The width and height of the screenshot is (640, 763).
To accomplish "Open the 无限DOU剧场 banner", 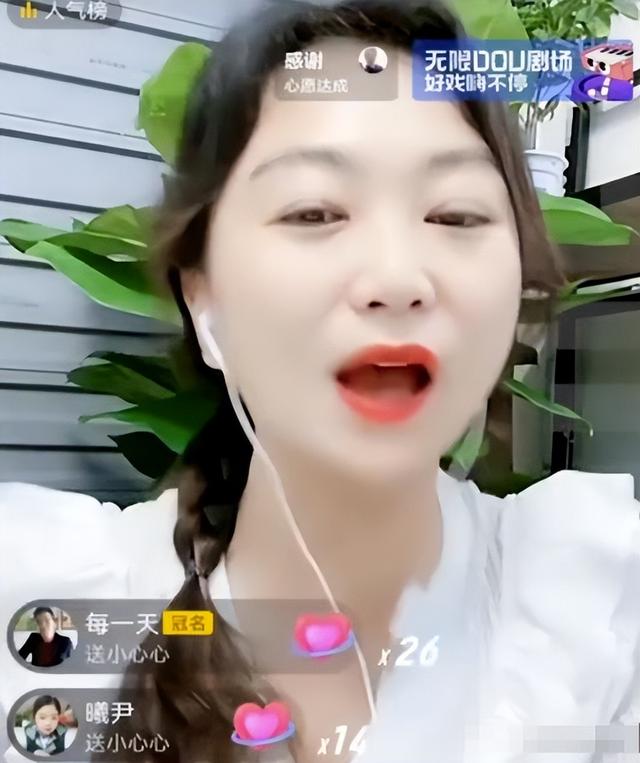I will (523, 70).
